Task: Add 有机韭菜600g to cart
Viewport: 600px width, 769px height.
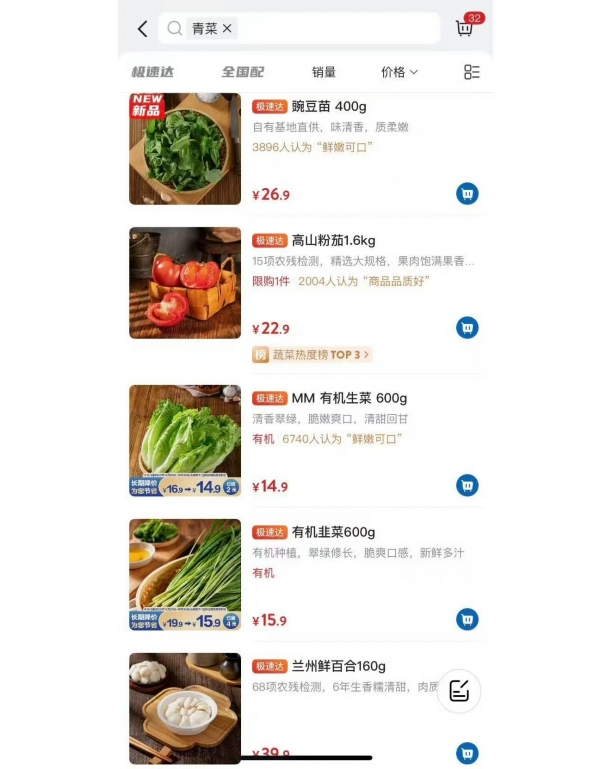Action: tap(467, 620)
